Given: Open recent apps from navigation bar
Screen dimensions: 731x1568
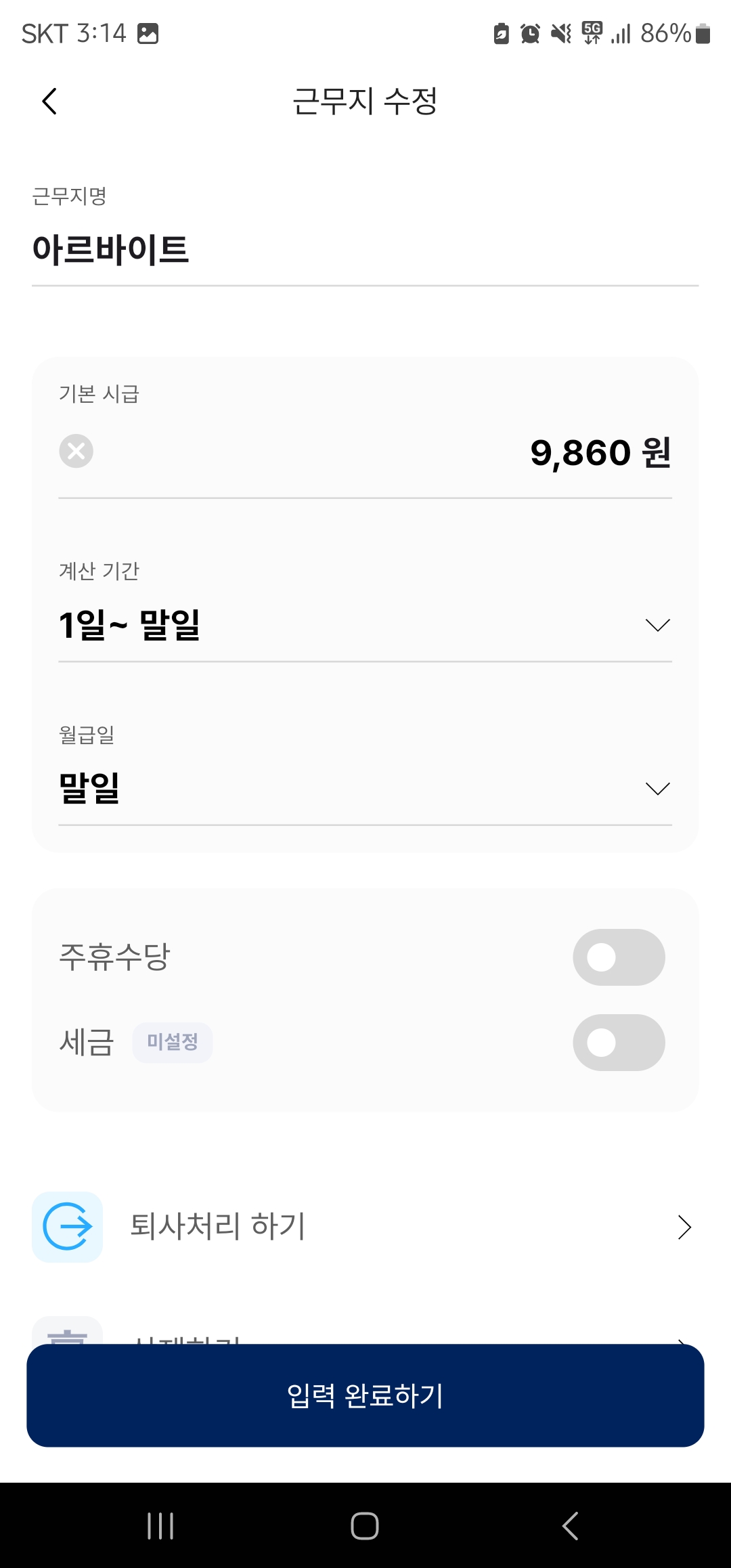Looking at the screenshot, I should coord(160,1527).
